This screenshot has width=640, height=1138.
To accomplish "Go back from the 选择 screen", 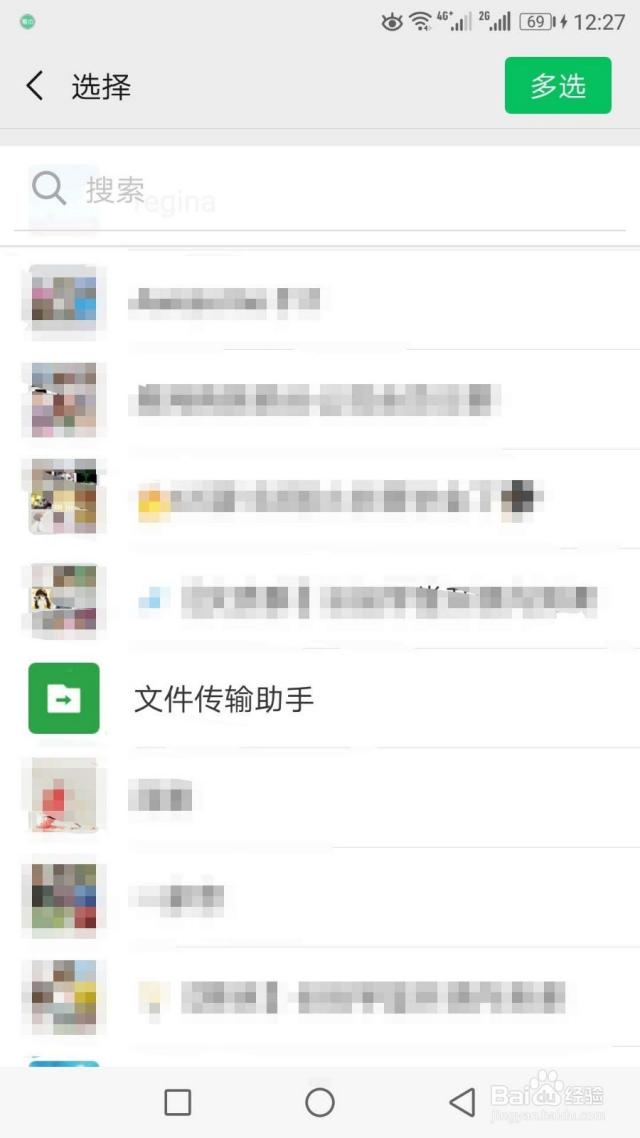I will point(35,86).
